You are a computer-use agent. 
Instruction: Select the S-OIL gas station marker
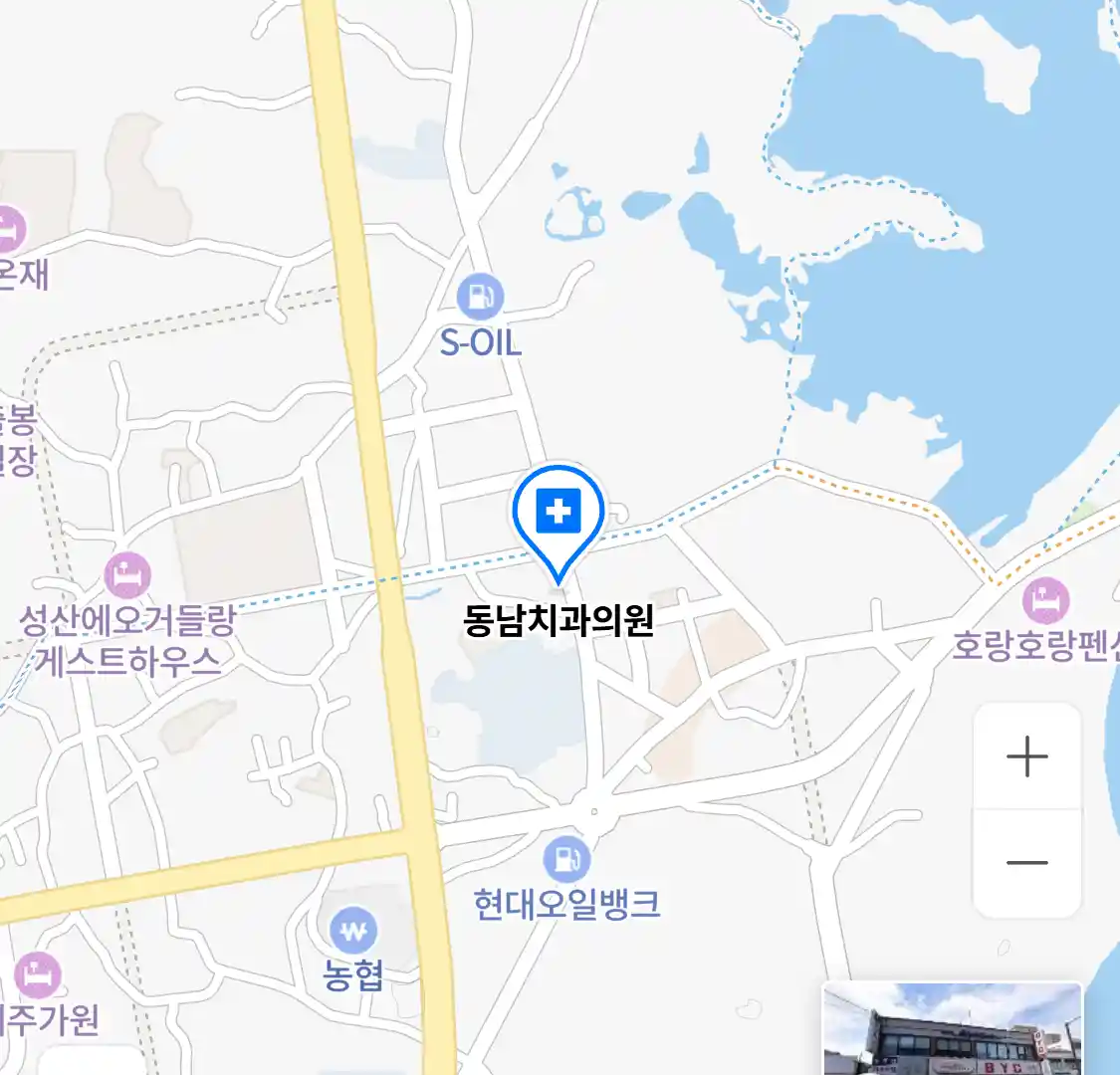pyautogui.click(x=480, y=296)
